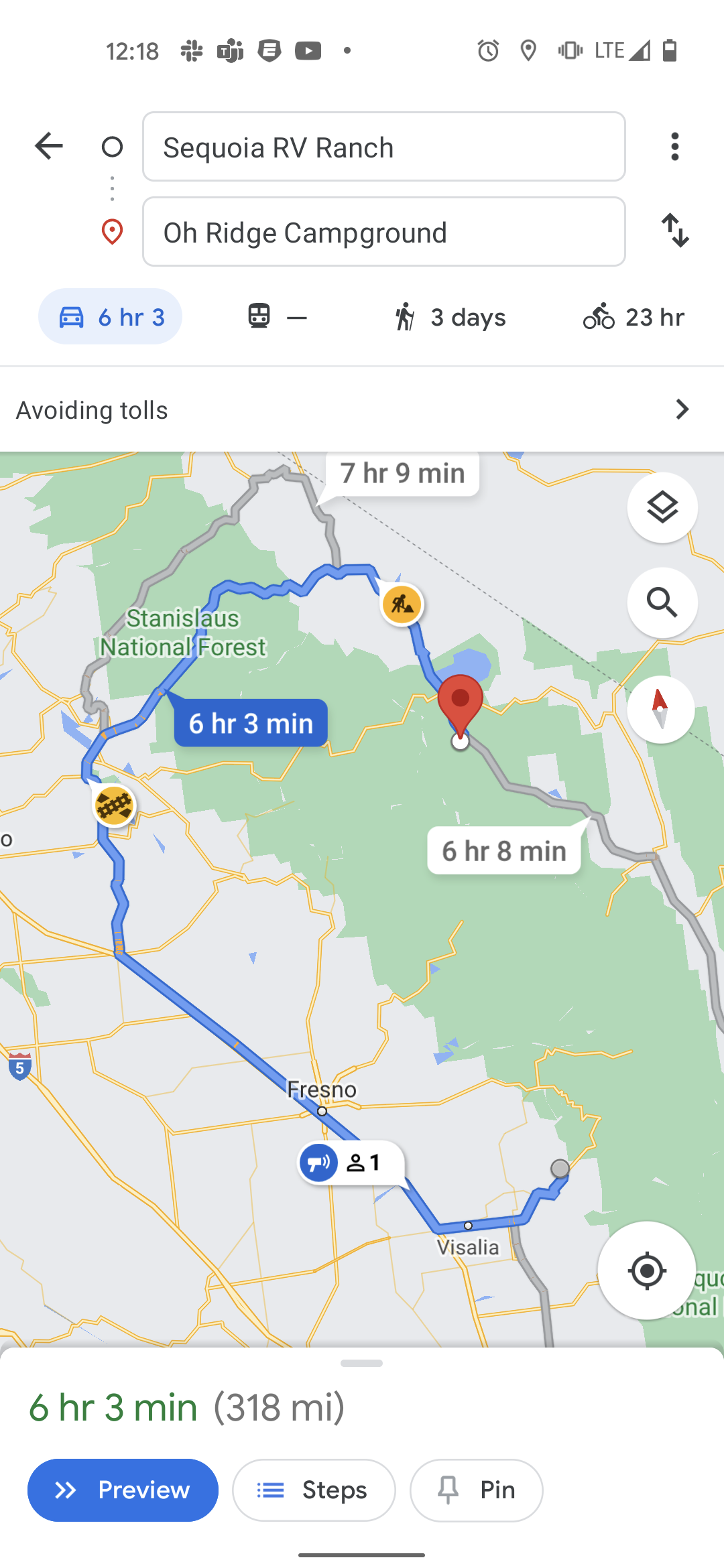Switch to cycling directions

(633, 317)
